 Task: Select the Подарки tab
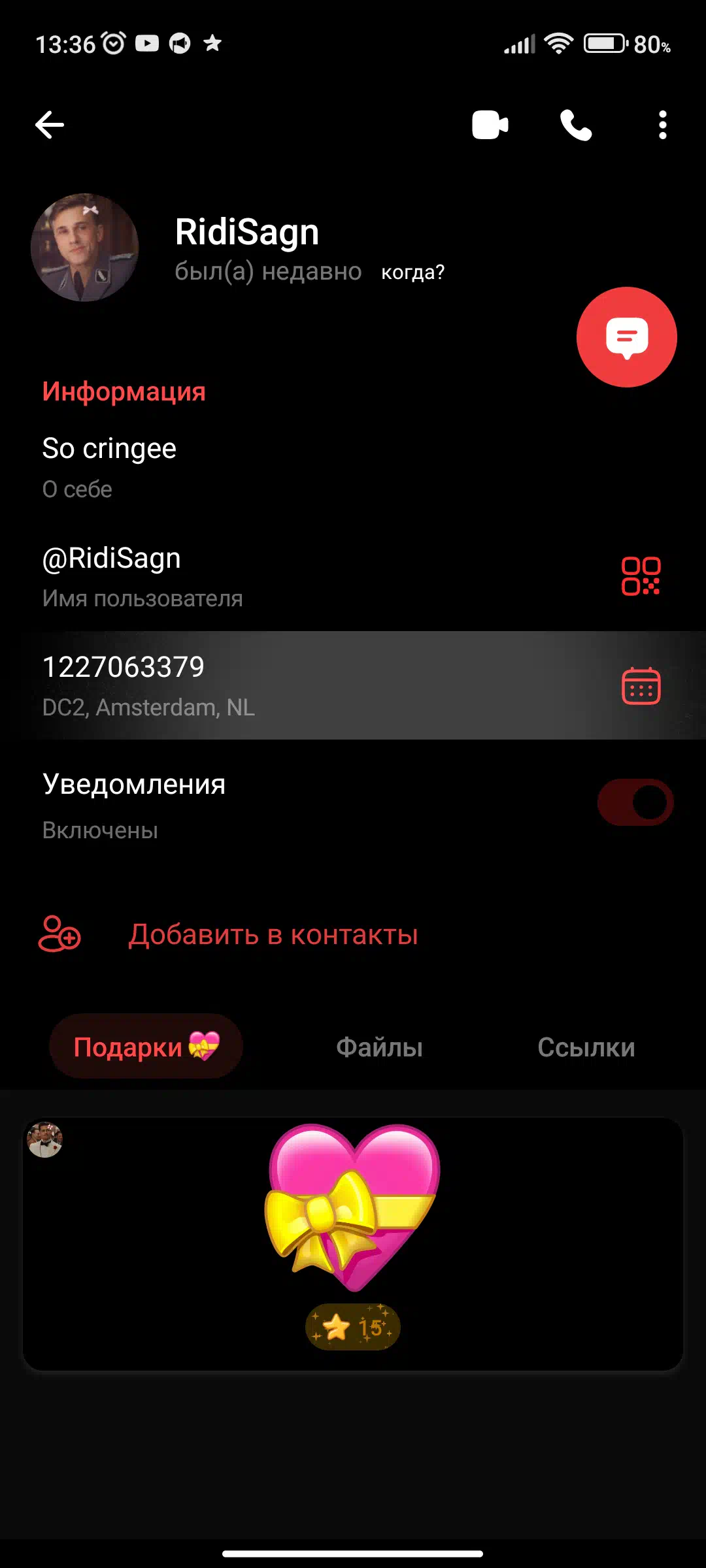coord(146,1047)
